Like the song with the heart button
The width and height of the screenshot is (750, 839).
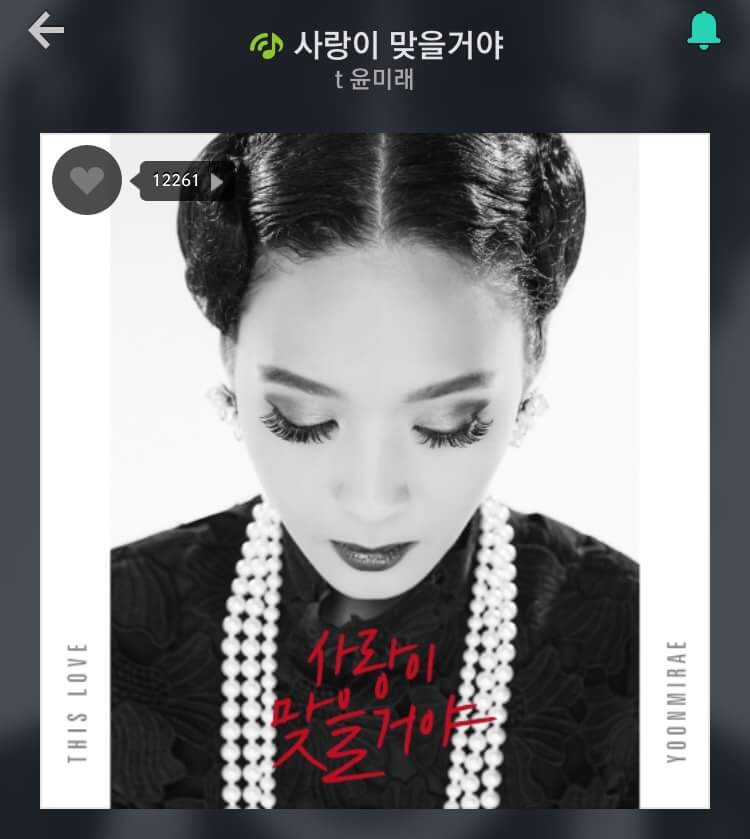[x=87, y=180]
